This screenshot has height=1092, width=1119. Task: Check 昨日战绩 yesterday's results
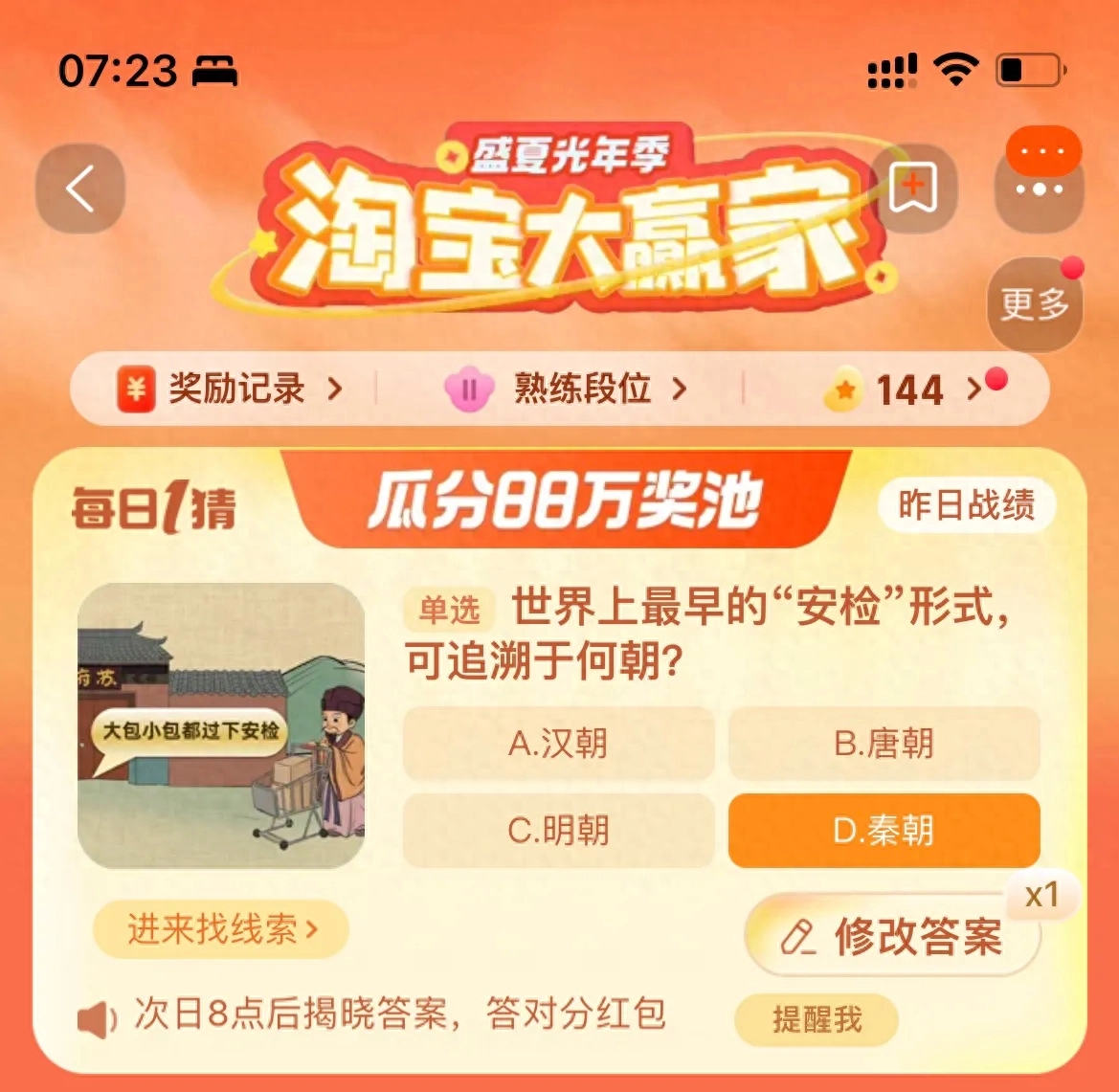(x=966, y=505)
